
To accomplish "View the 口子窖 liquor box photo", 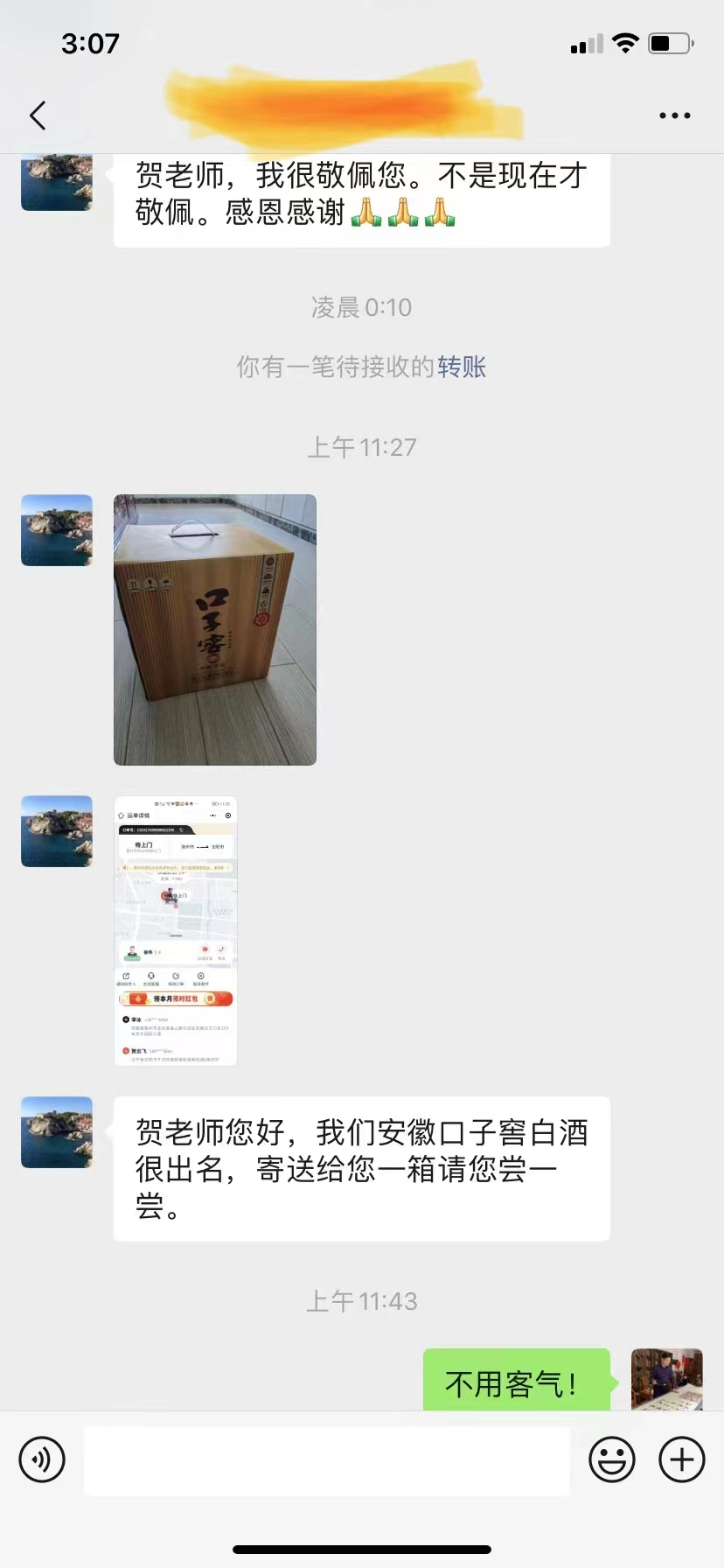I will pos(215,629).
